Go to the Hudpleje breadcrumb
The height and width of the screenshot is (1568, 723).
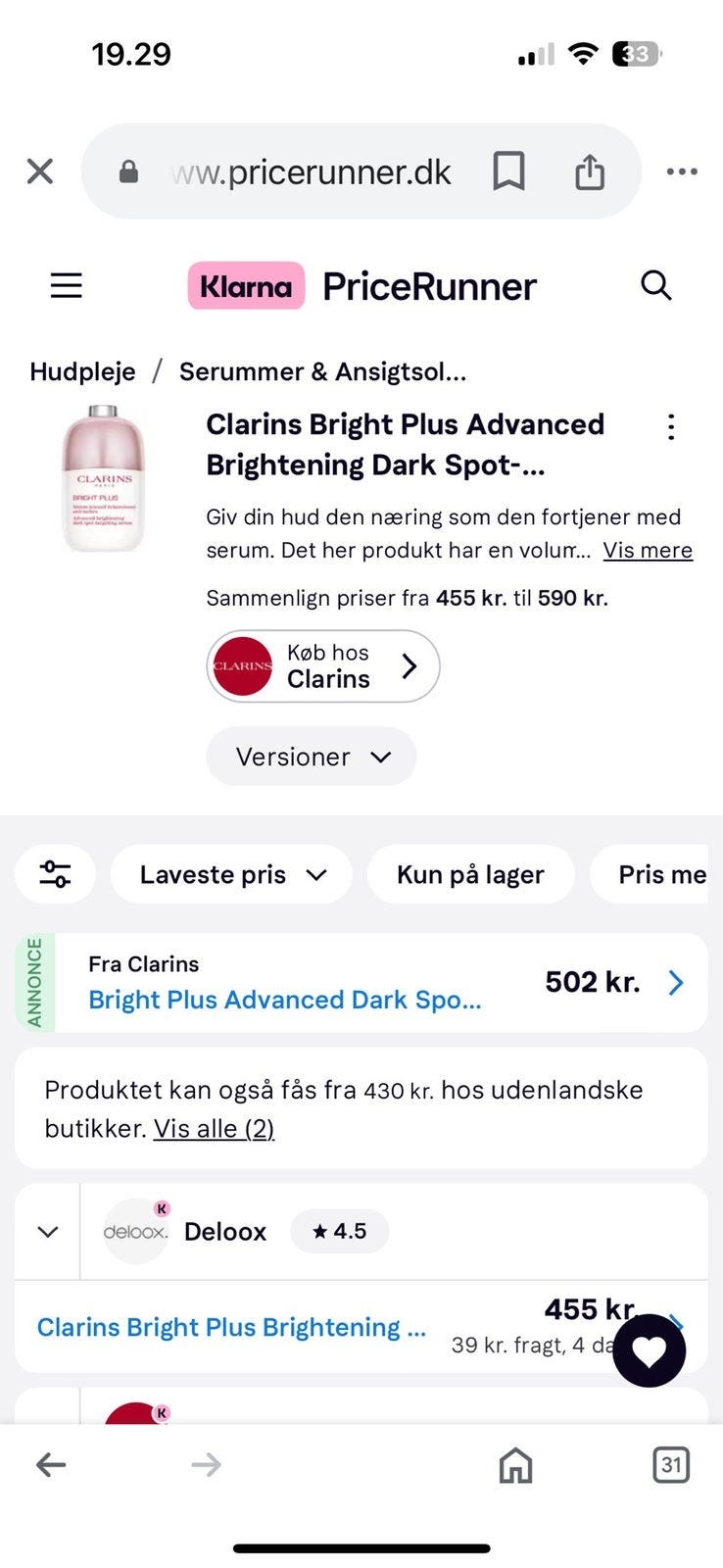coord(82,371)
